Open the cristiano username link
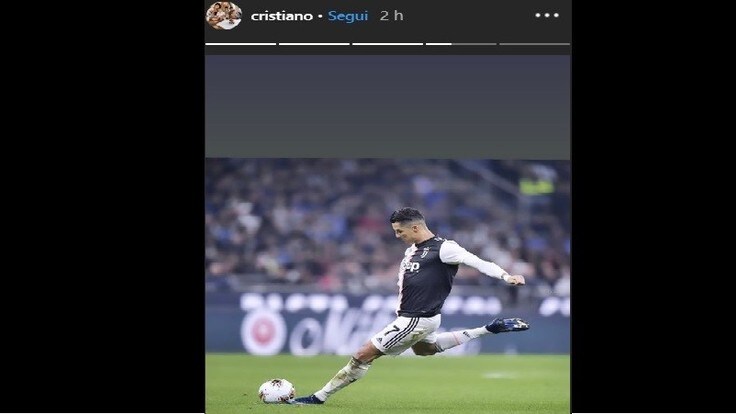Viewport: 736px width, 414px height. click(x=279, y=16)
